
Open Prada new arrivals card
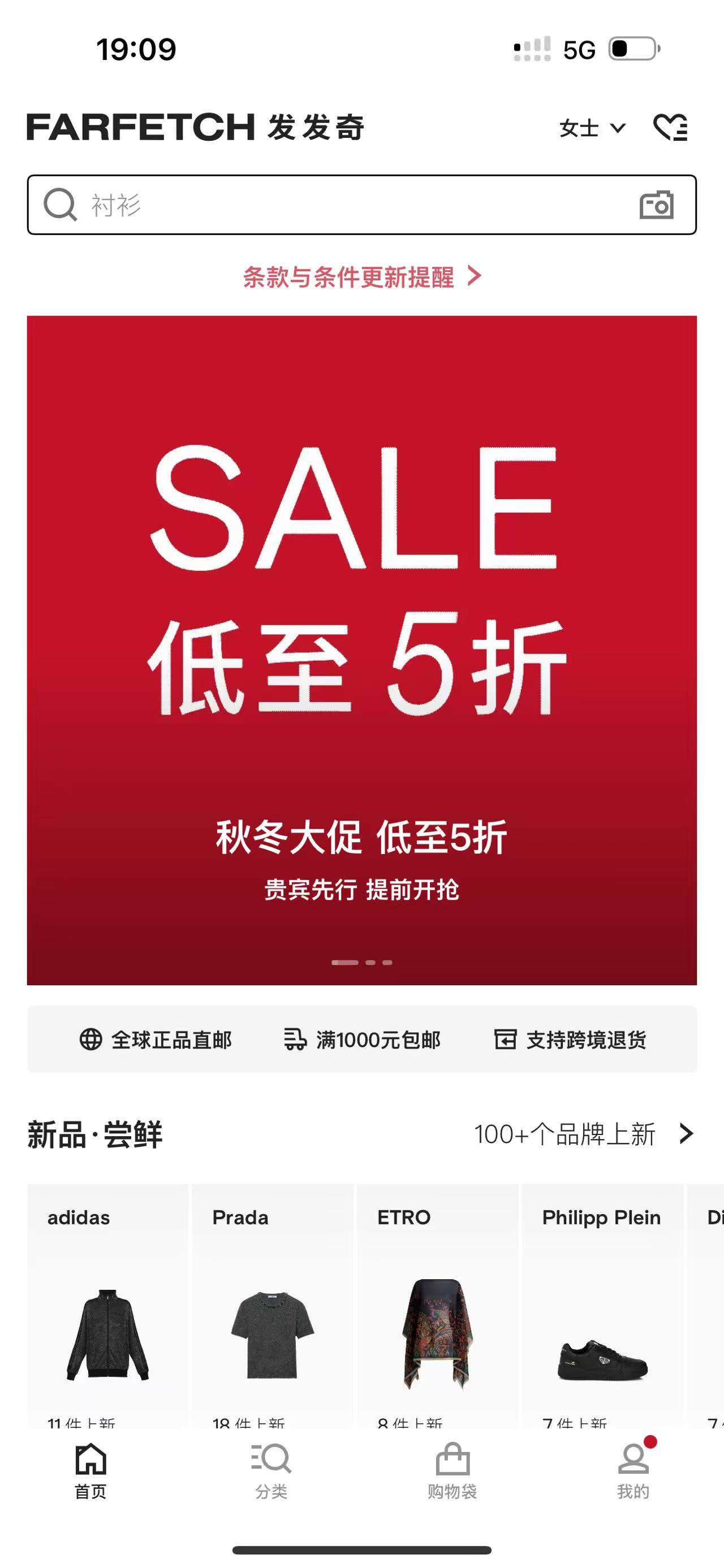pyautogui.click(x=272, y=1309)
